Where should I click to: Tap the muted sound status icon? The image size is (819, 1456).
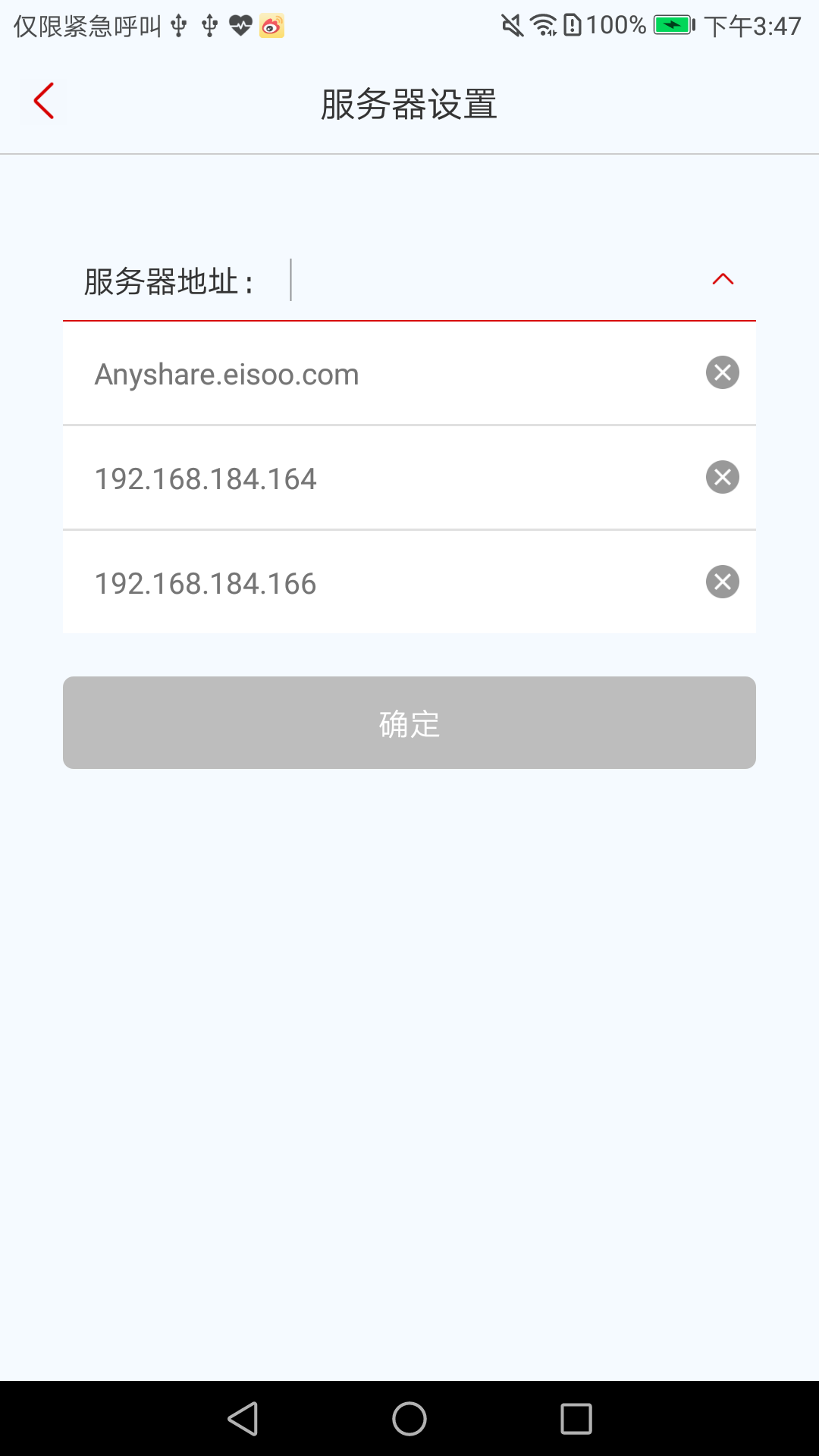pyautogui.click(x=511, y=24)
